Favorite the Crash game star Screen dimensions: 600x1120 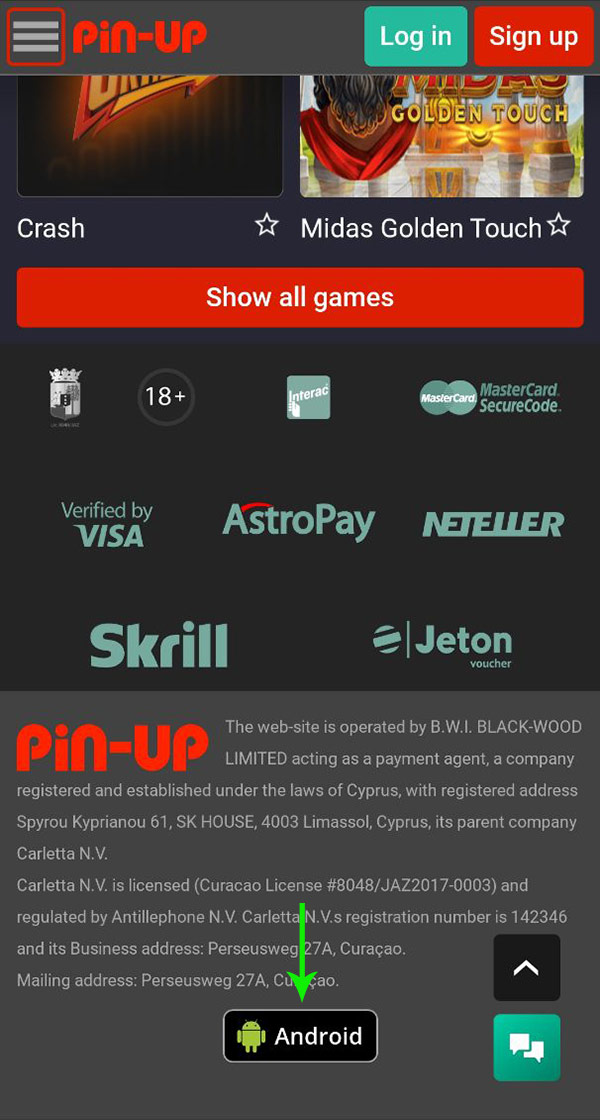(x=266, y=226)
